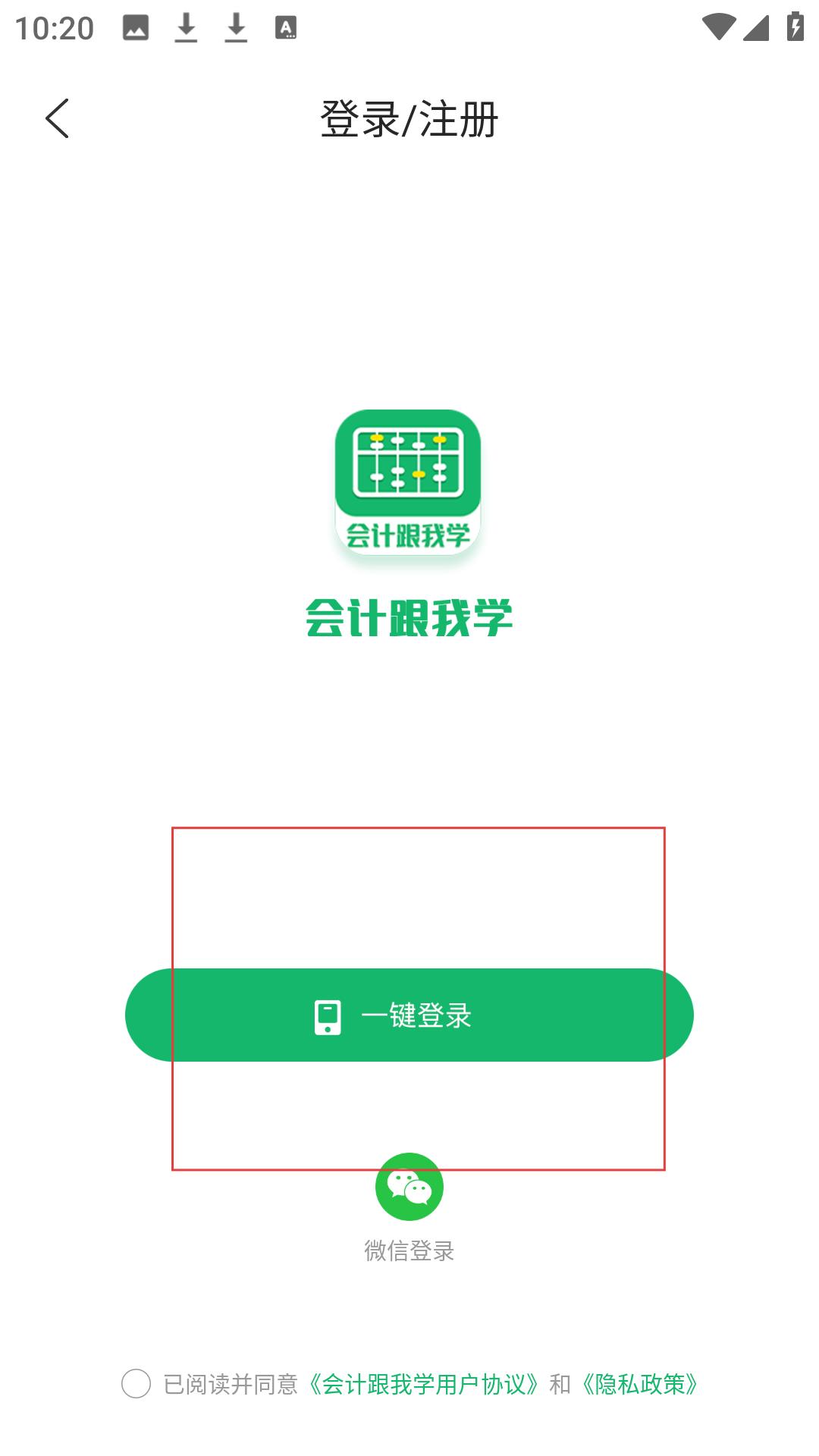The image size is (819, 1456).
Task: Go back using the top-left arrow
Action: 58,118
